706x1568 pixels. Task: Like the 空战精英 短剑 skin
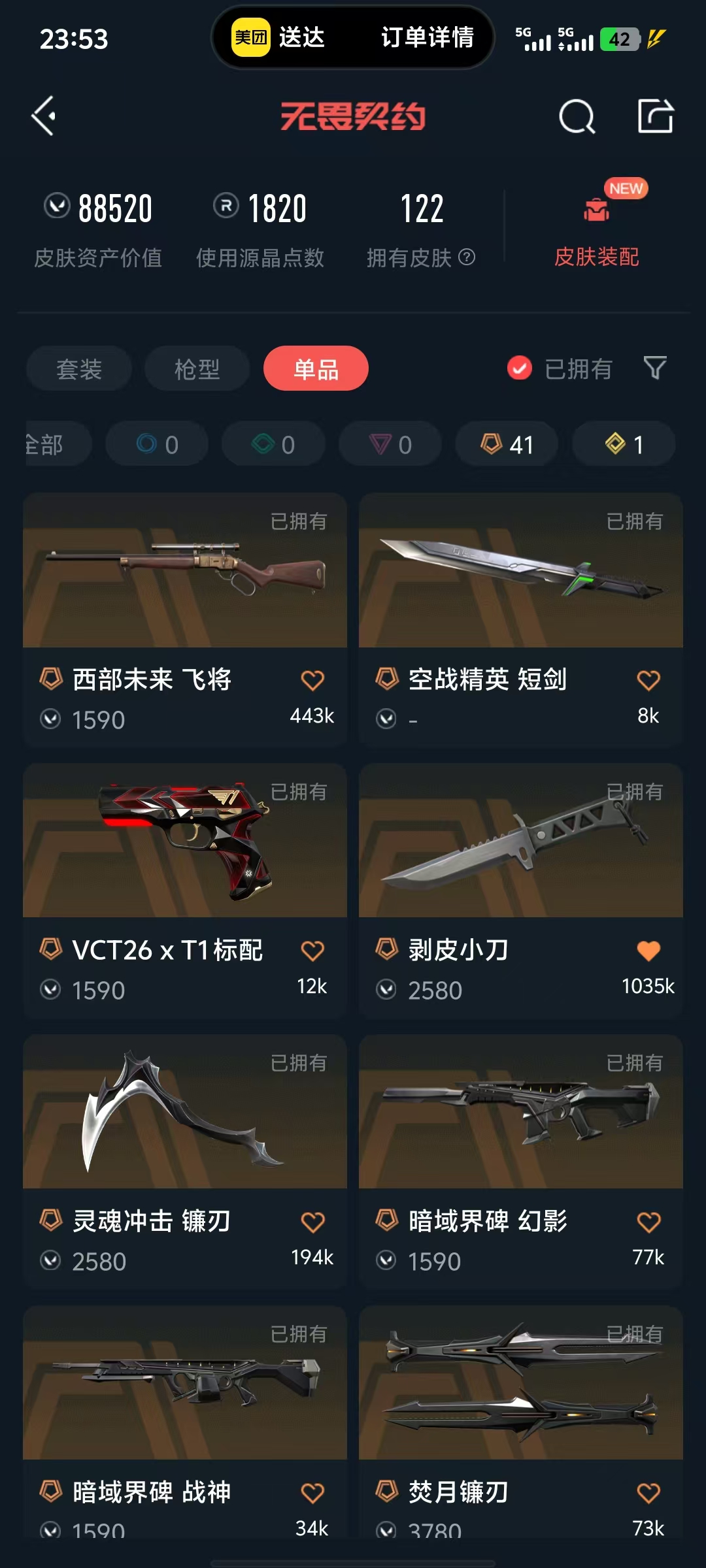(x=648, y=681)
